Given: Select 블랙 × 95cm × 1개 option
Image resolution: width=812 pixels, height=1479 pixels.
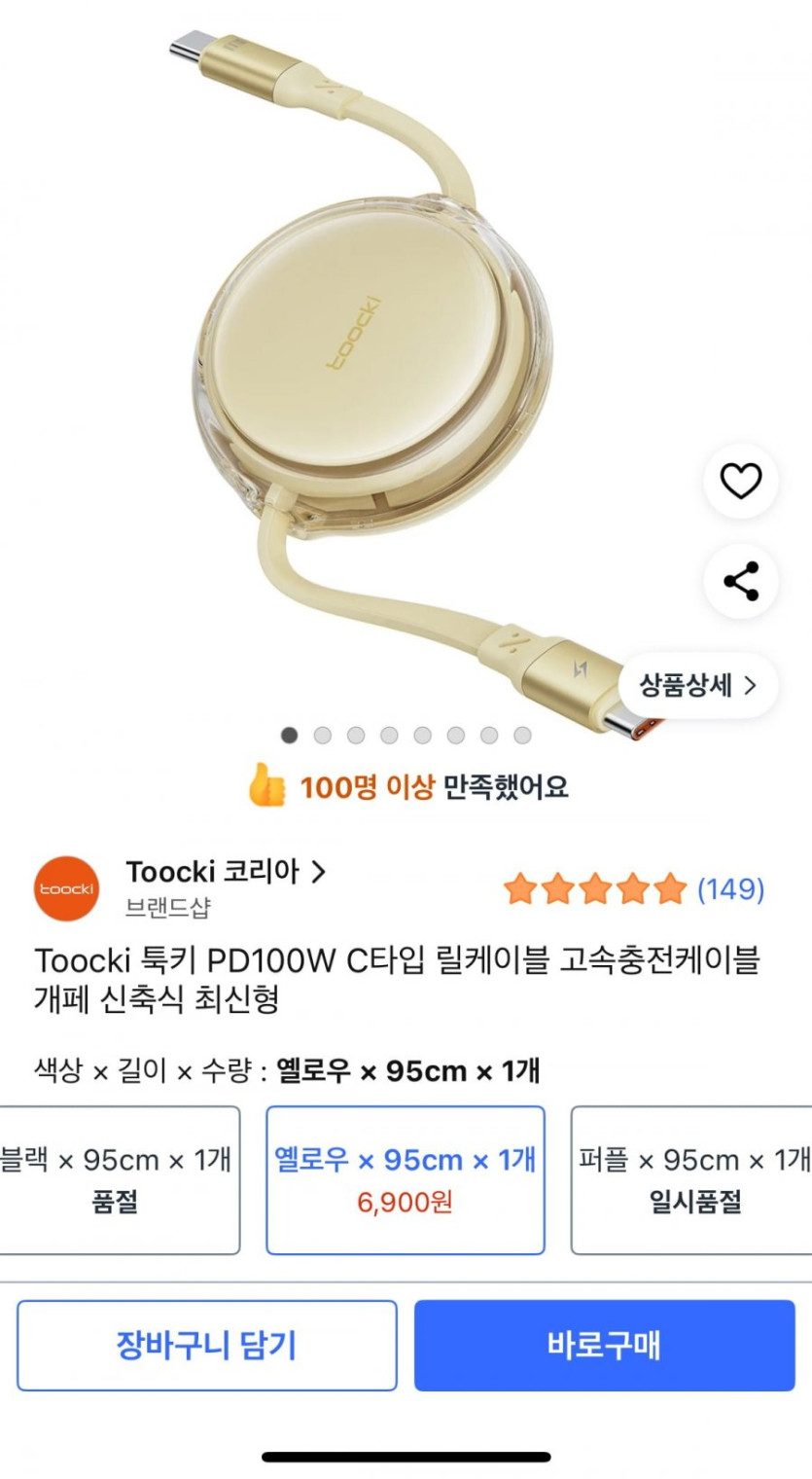Looking at the screenshot, I should [x=117, y=1179].
